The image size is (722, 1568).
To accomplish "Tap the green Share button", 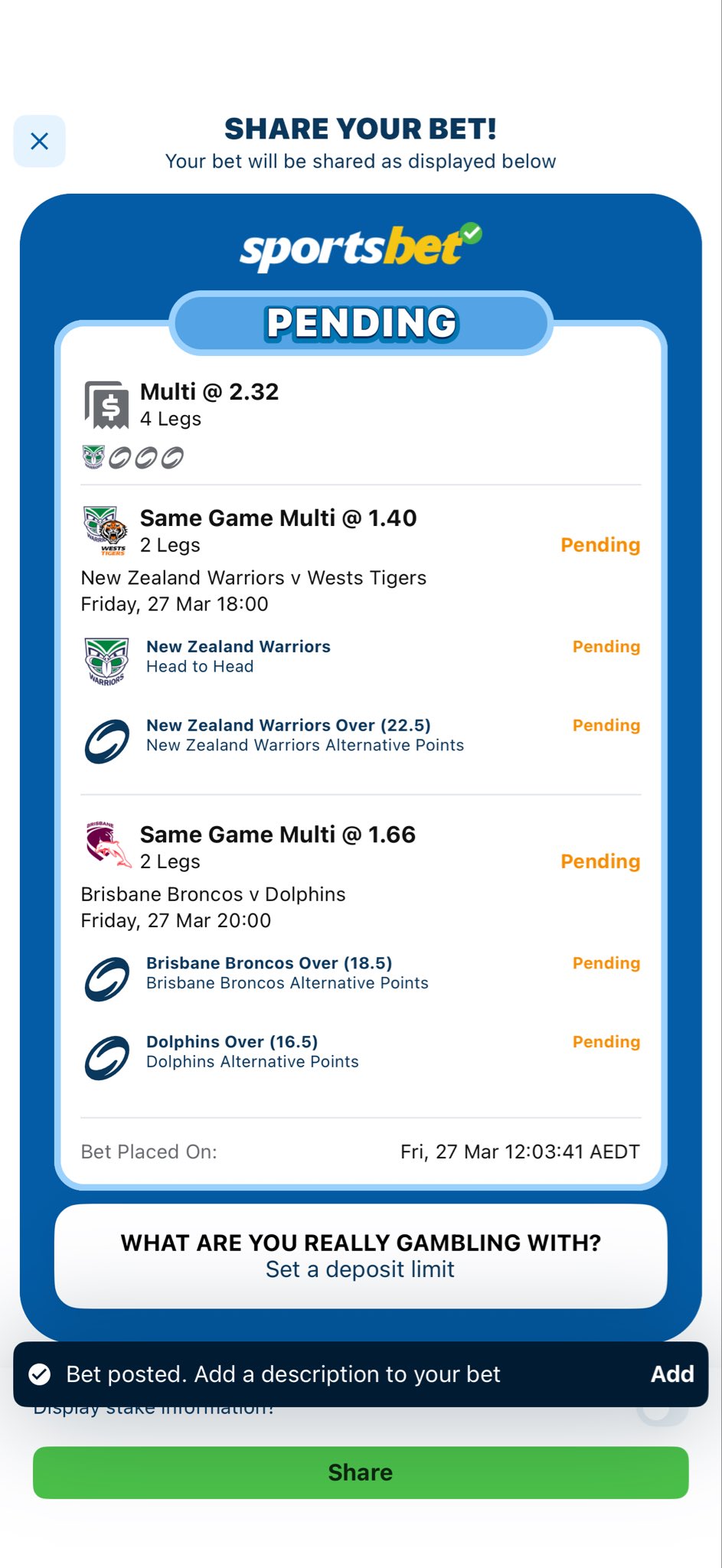I will [361, 1472].
